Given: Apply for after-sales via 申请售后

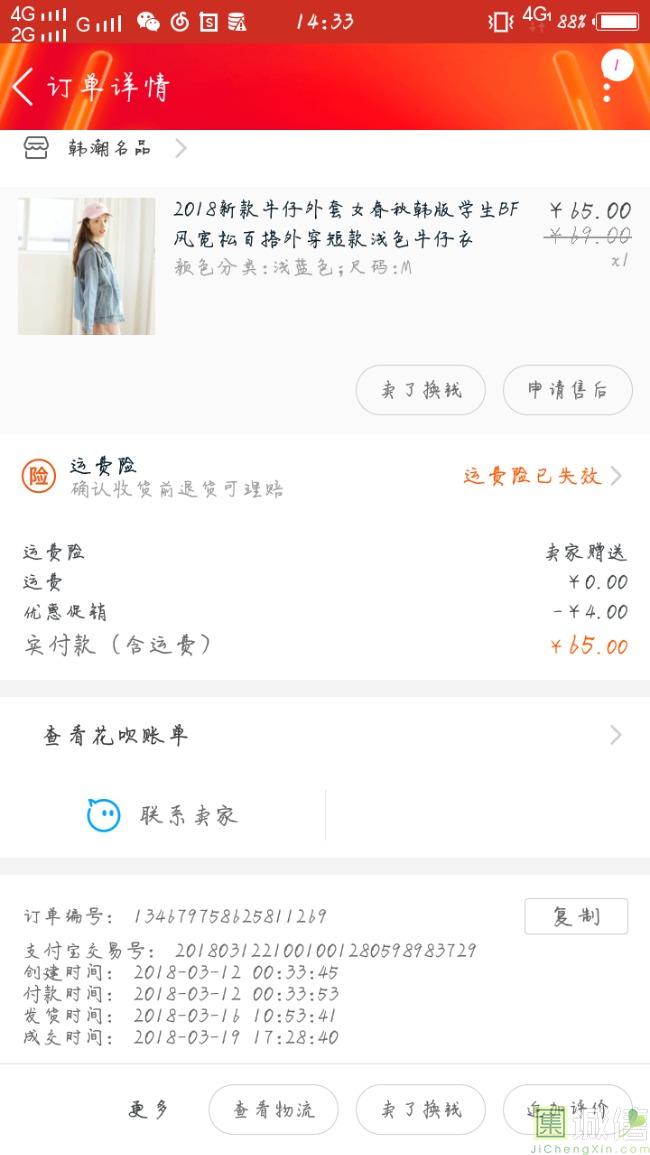Looking at the screenshot, I should 567,390.
